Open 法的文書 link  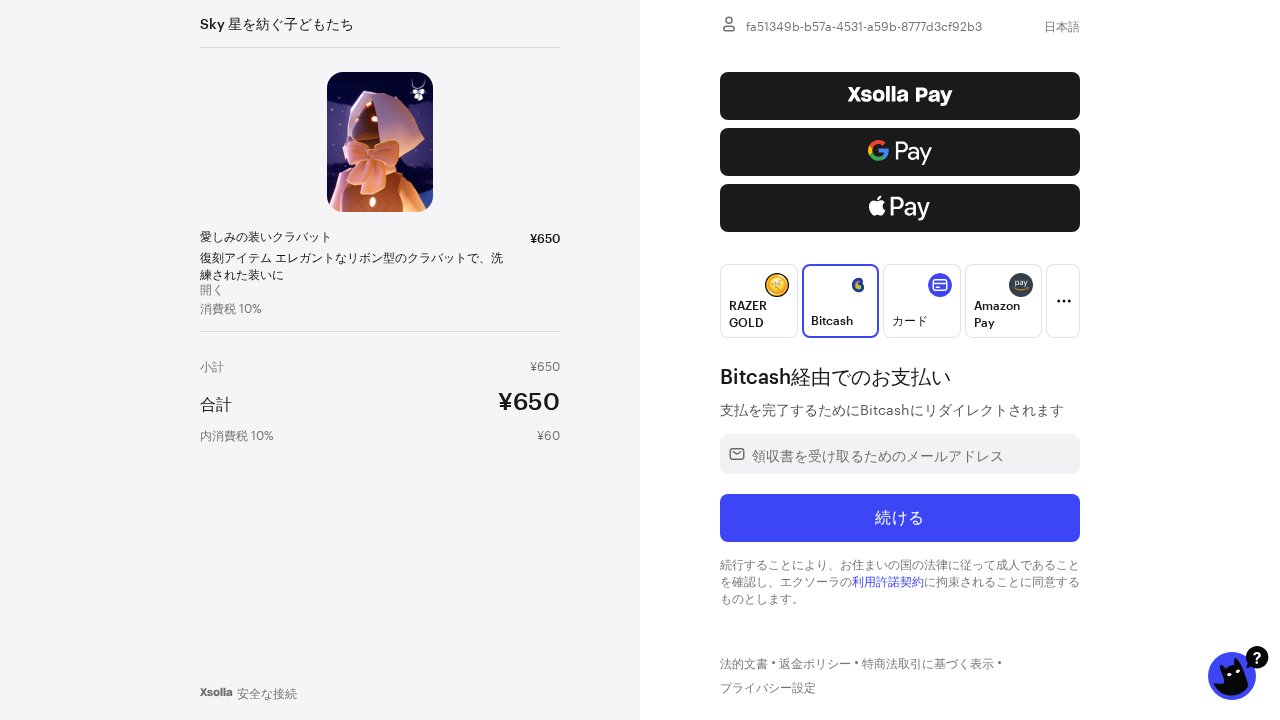click(x=743, y=664)
